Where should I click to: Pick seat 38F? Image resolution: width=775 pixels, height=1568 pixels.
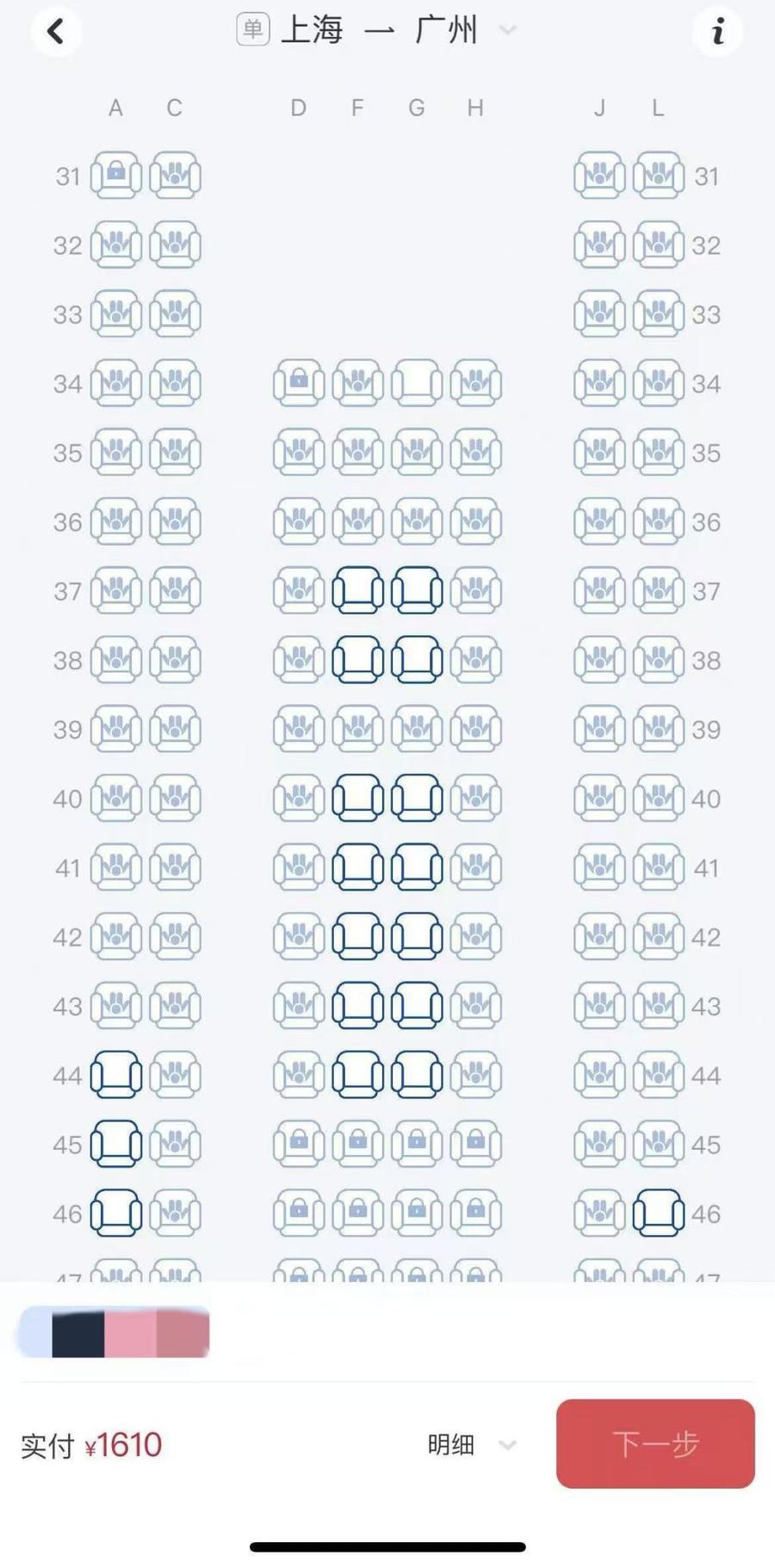point(358,660)
